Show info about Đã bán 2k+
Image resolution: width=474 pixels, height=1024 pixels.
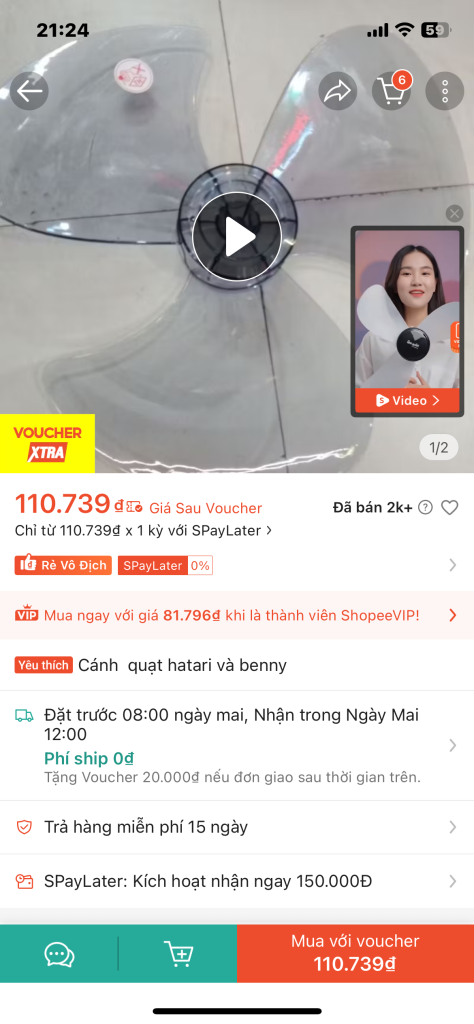(425, 507)
